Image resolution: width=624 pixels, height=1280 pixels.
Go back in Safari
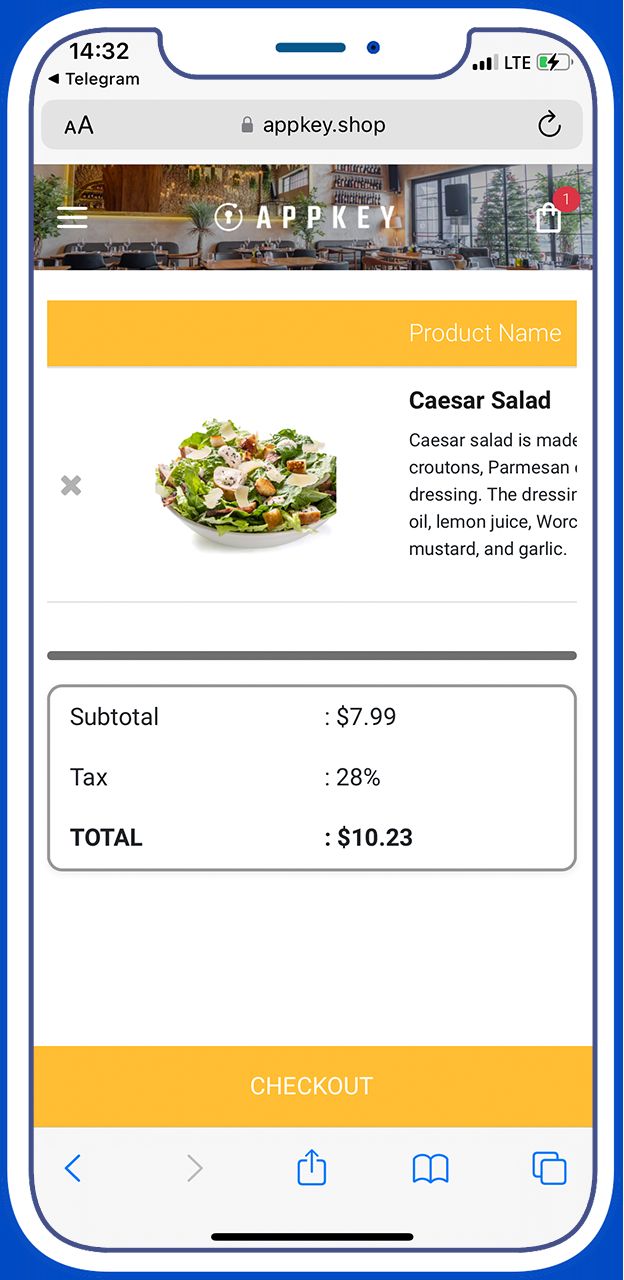pos(73,1168)
